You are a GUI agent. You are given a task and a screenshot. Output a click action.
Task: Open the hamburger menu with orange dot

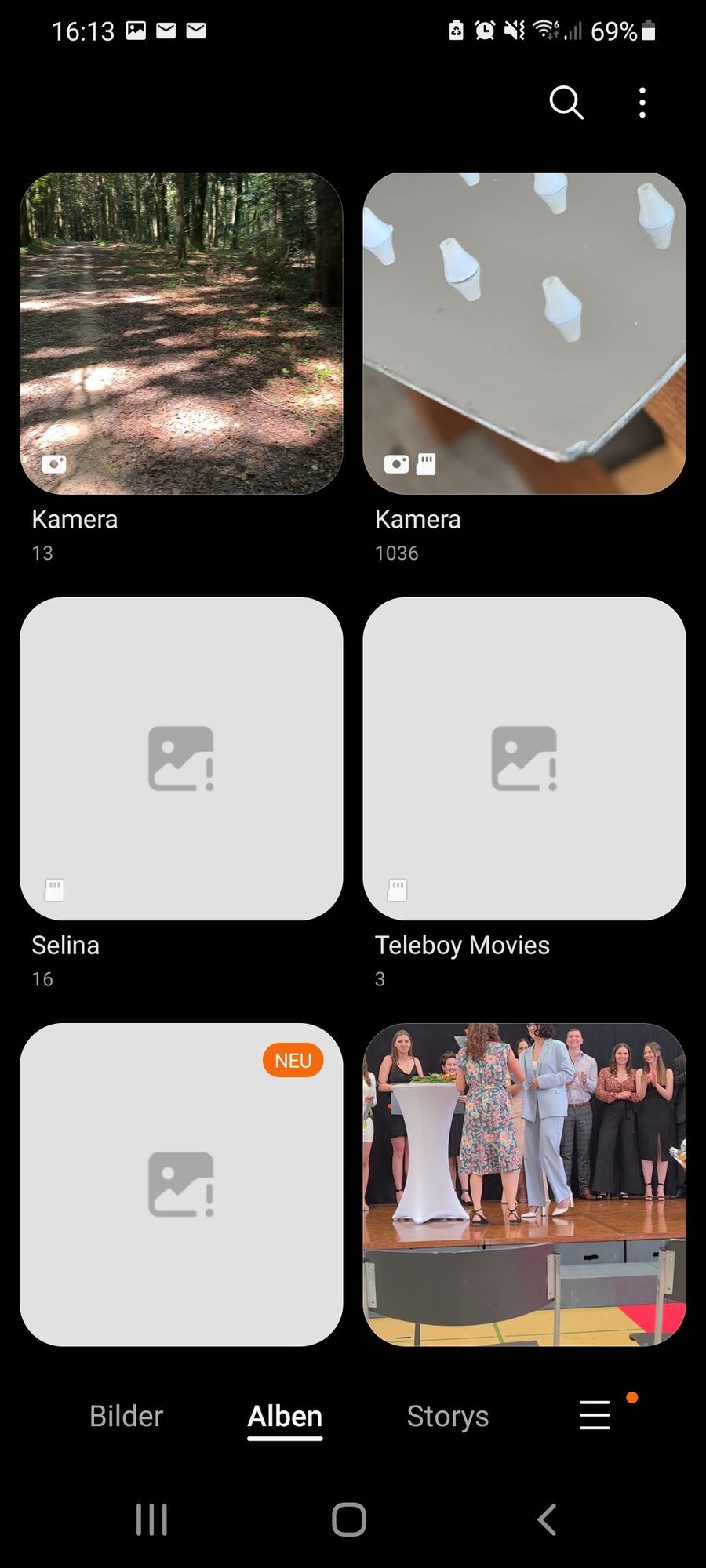tap(595, 1415)
